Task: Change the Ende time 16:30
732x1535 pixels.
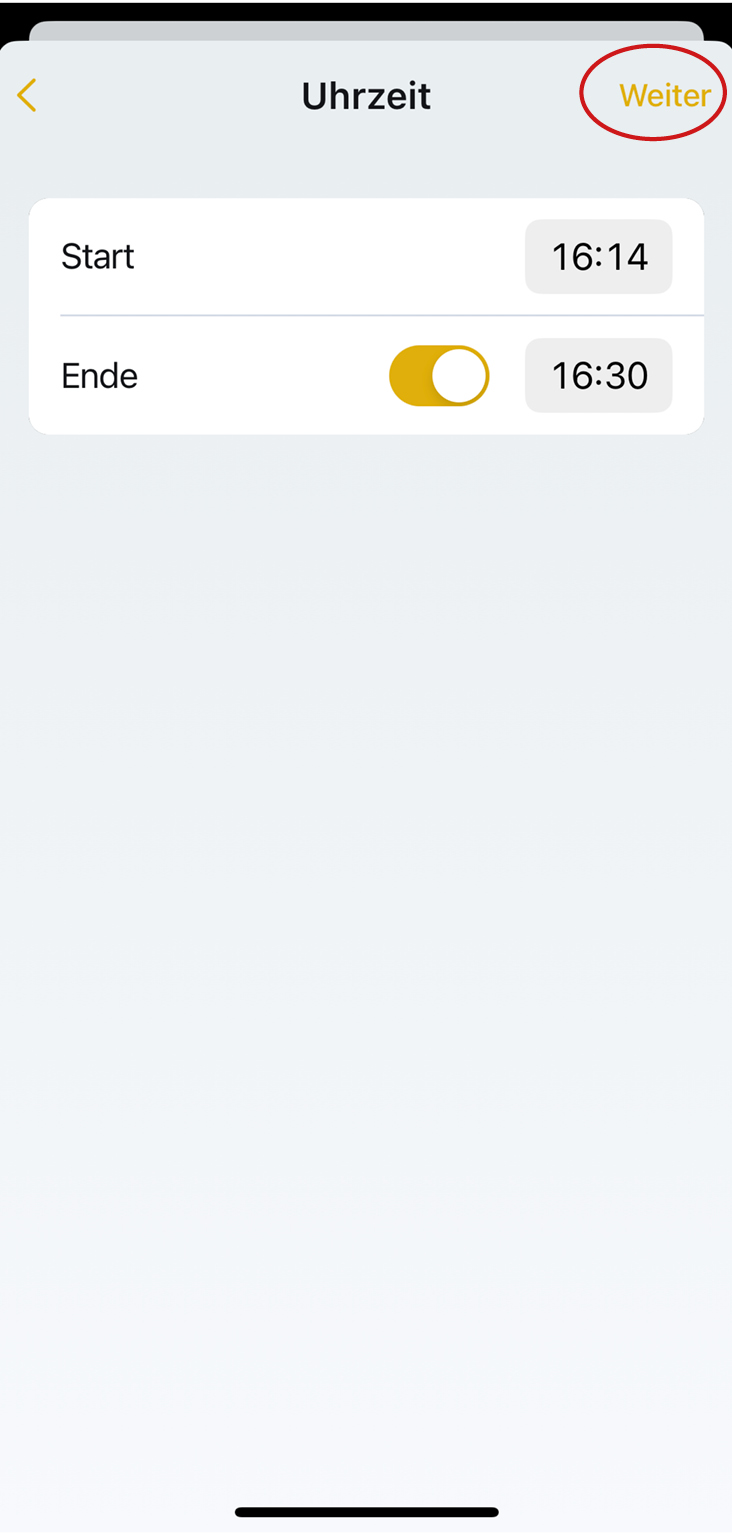Action: click(x=598, y=376)
